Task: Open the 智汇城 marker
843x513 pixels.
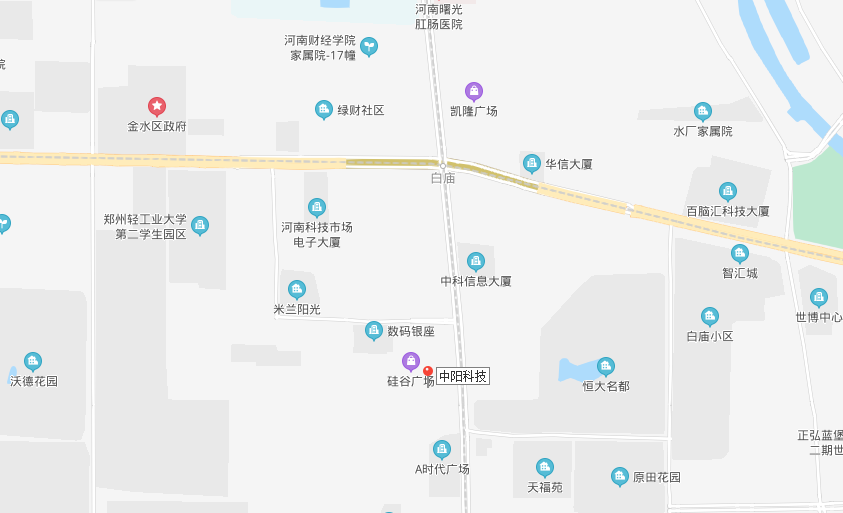Action: pyautogui.click(x=739, y=254)
